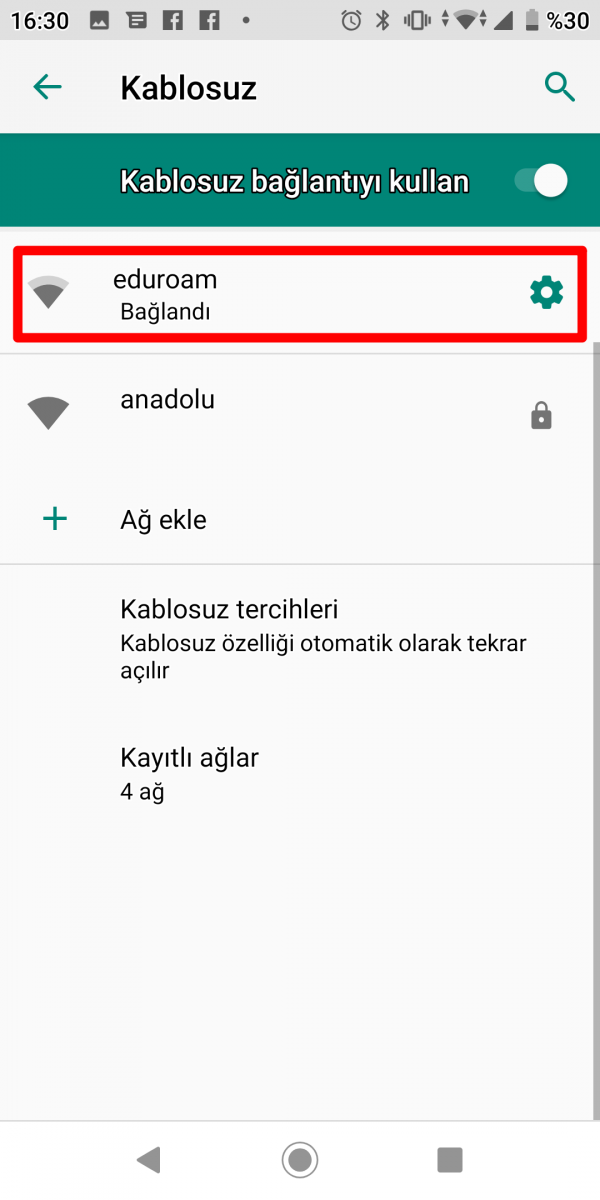Viewport: 600px width, 1200px height.
Task: Go back from the Kablosuz screen
Action: point(47,87)
